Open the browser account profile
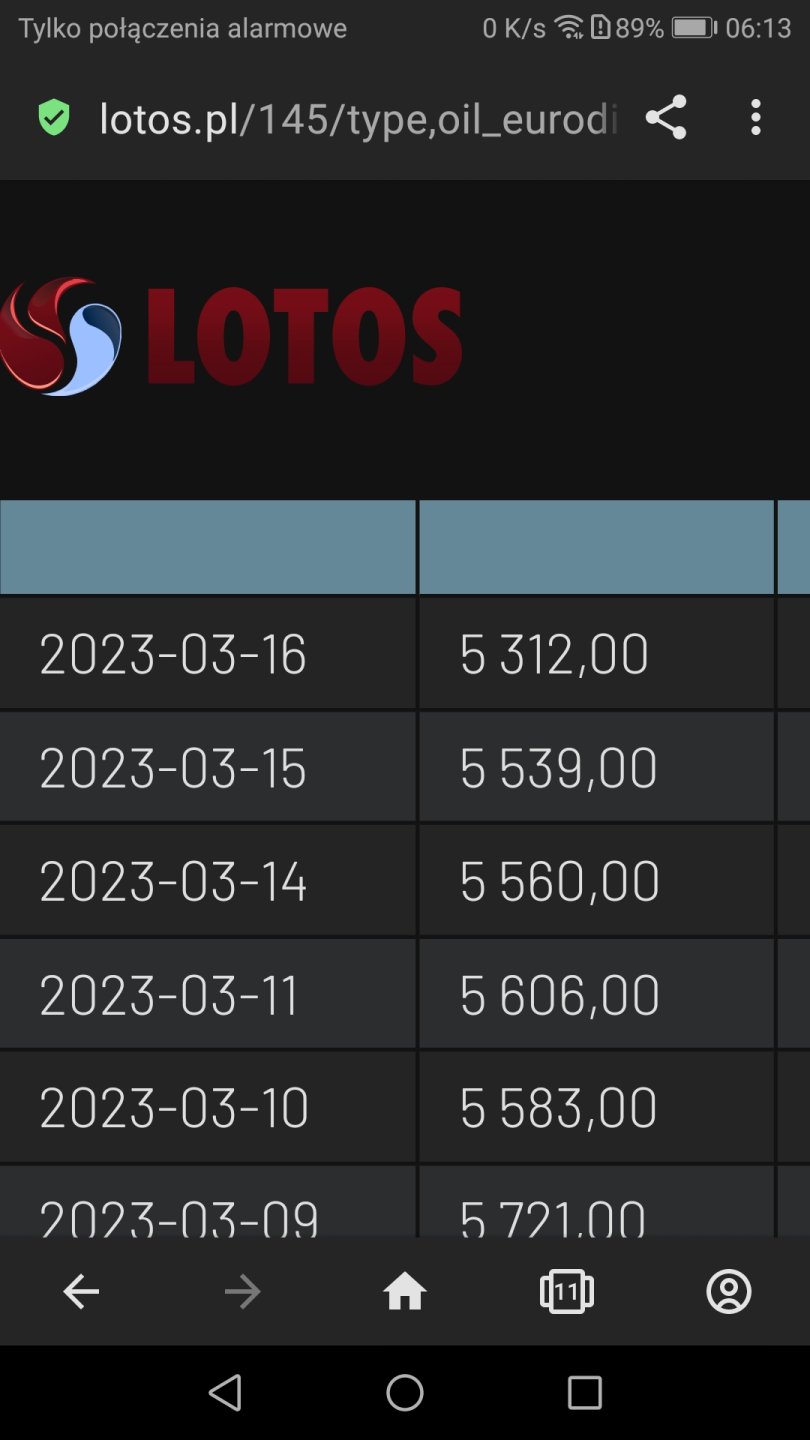 pos(729,1292)
